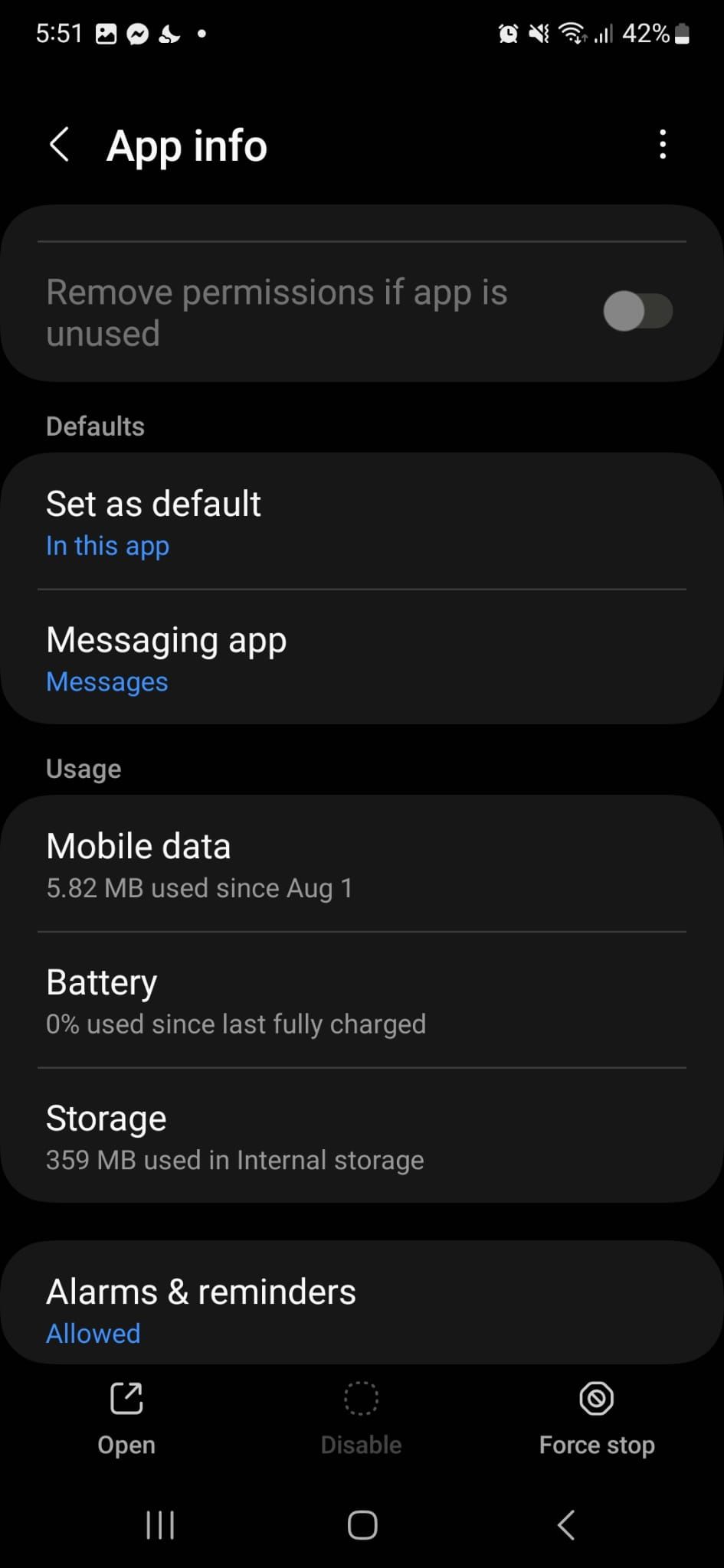The height and width of the screenshot is (1568, 724).
Task: Tap the alarm icon in status bar
Action: tap(508, 33)
